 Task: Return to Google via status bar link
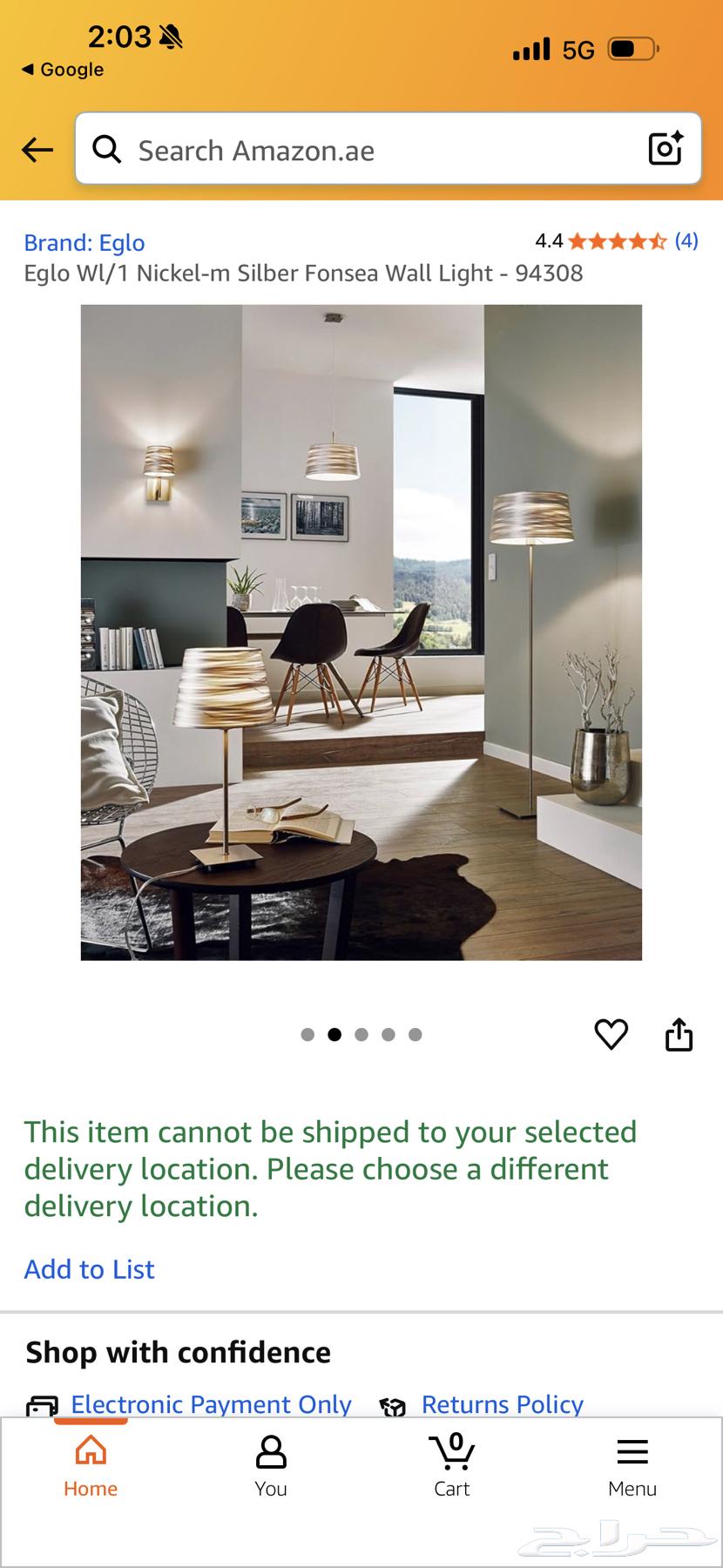[63, 70]
